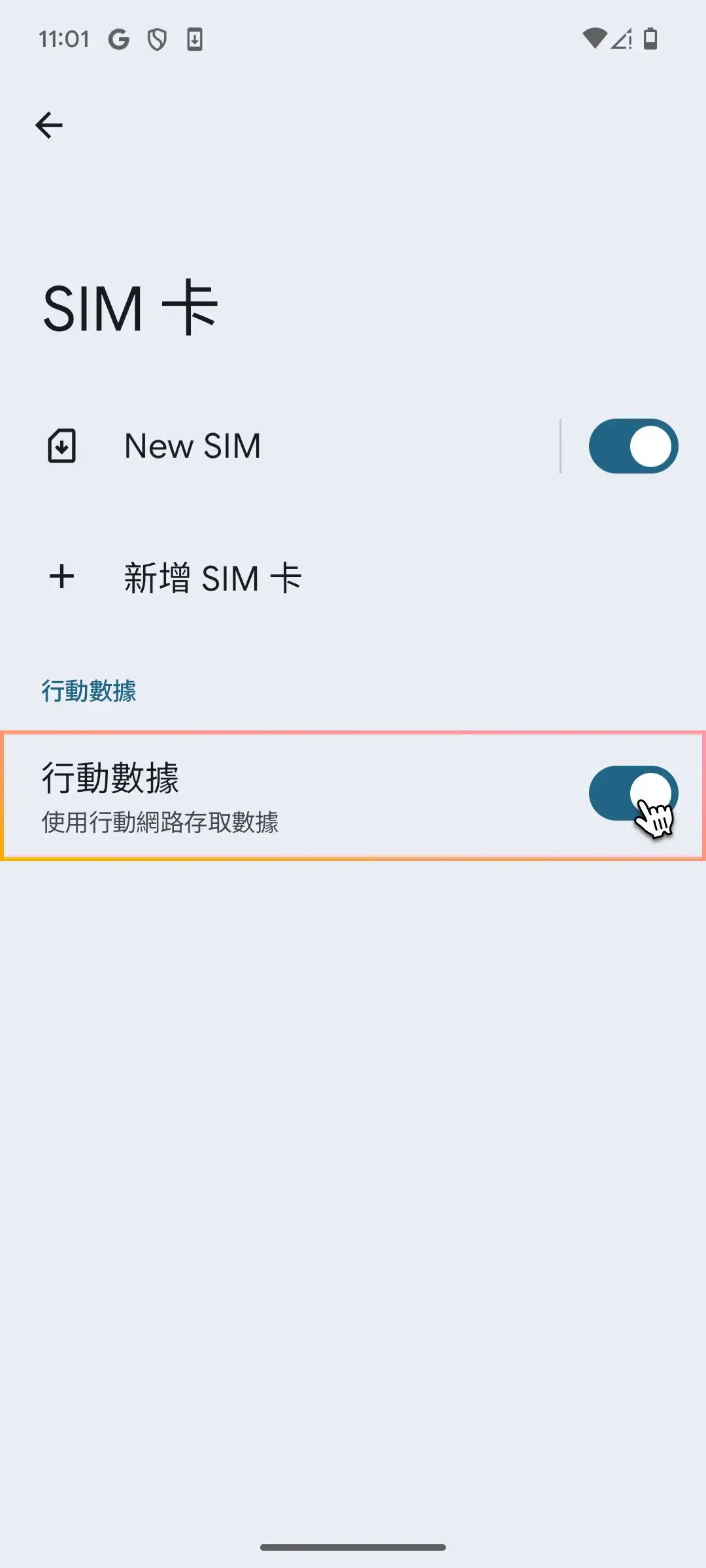Click the Google G icon in status bar
Viewport: 706px width, 1568px height.
tap(120, 39)
